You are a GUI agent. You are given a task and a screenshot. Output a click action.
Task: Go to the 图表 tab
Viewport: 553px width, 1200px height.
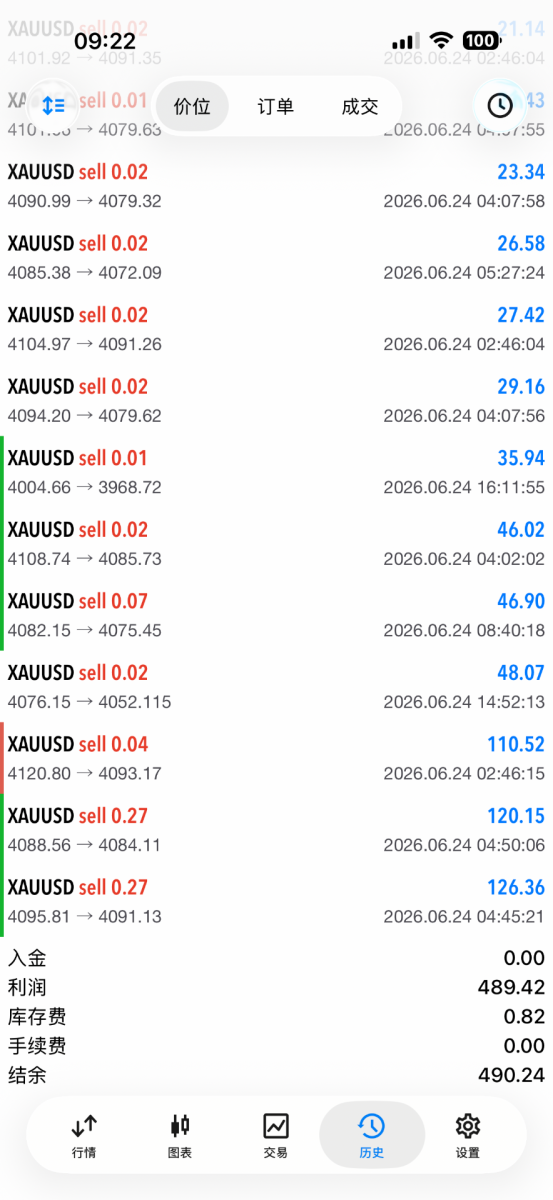[180, 1136]
